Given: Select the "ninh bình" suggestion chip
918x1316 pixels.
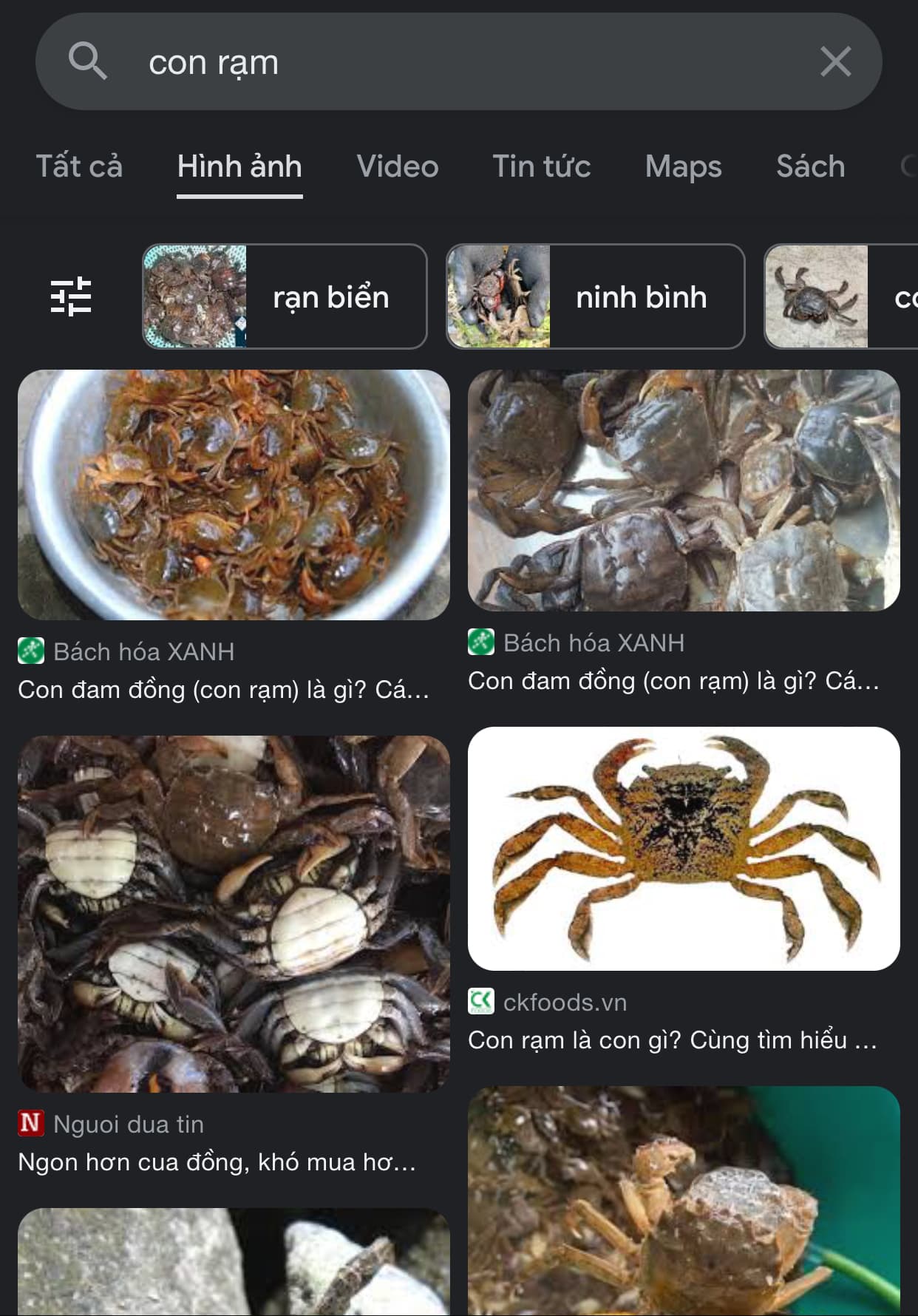Looking at the screenshot, I should click(595, 296).
